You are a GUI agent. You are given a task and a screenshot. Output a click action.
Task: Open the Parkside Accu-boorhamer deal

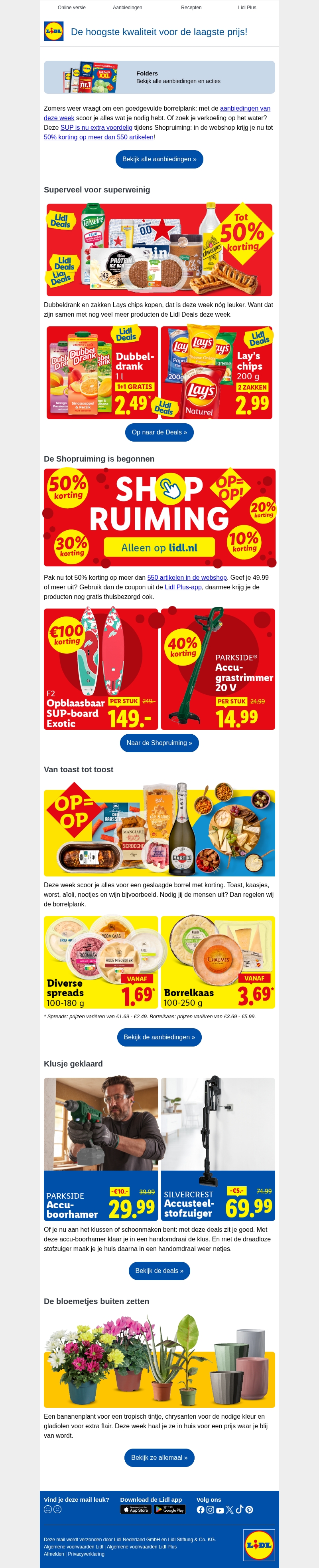coord(101,1149)
